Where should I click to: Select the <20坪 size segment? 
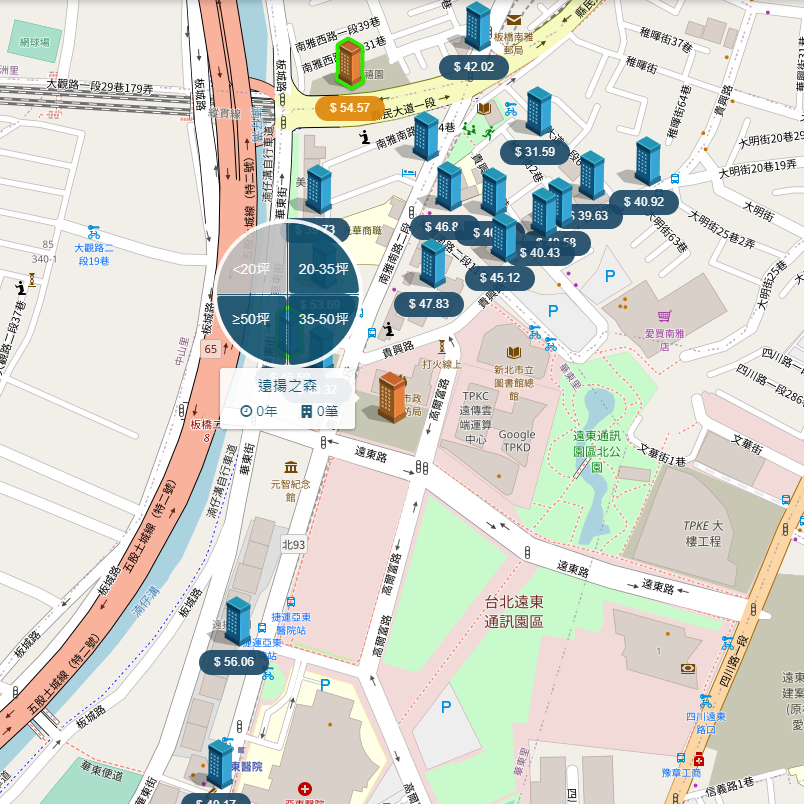(253, 268)
